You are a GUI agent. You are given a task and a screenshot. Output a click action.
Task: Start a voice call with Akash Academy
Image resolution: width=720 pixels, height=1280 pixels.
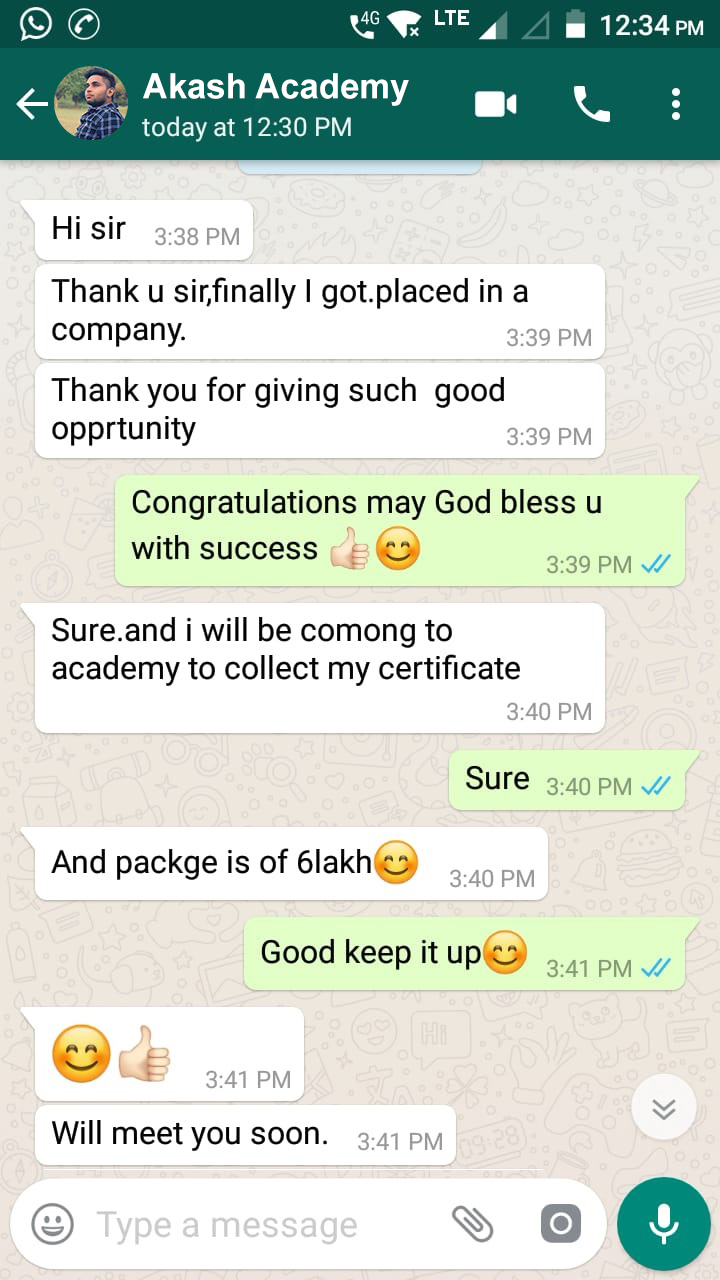(x=591, y=103)
